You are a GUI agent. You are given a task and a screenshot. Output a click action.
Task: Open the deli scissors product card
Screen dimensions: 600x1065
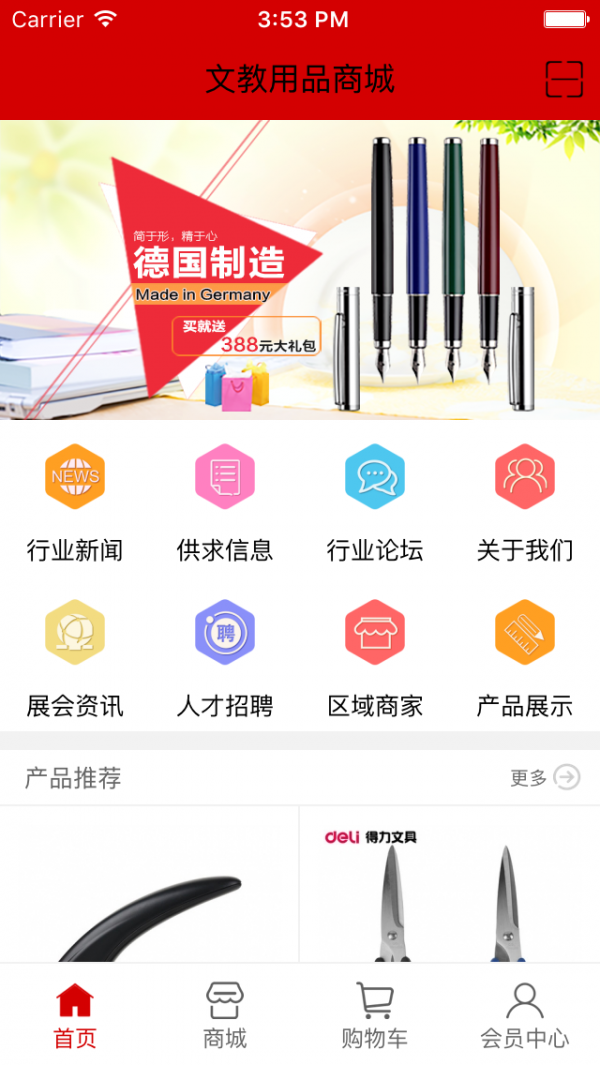(x=450, y=885)
